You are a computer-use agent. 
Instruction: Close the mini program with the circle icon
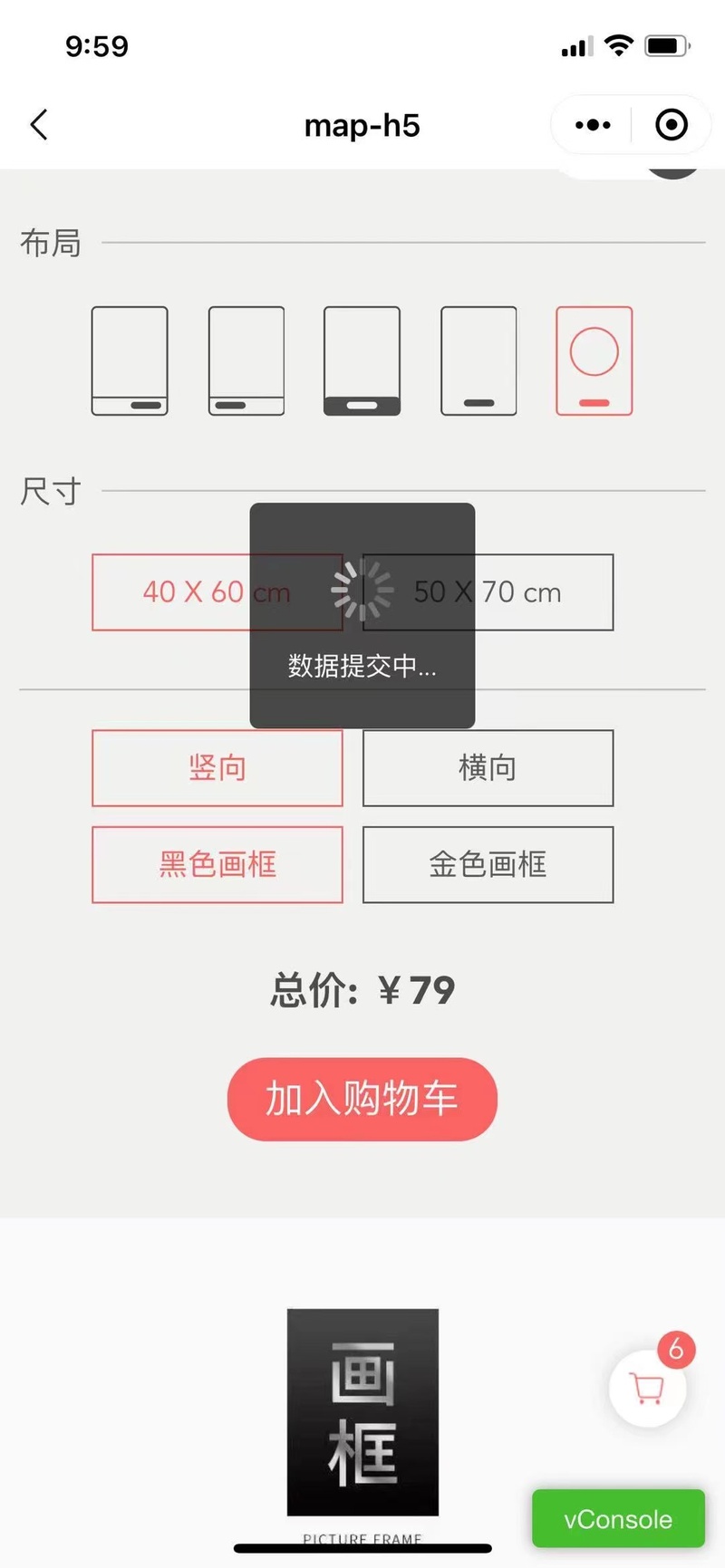pos(671,125)
